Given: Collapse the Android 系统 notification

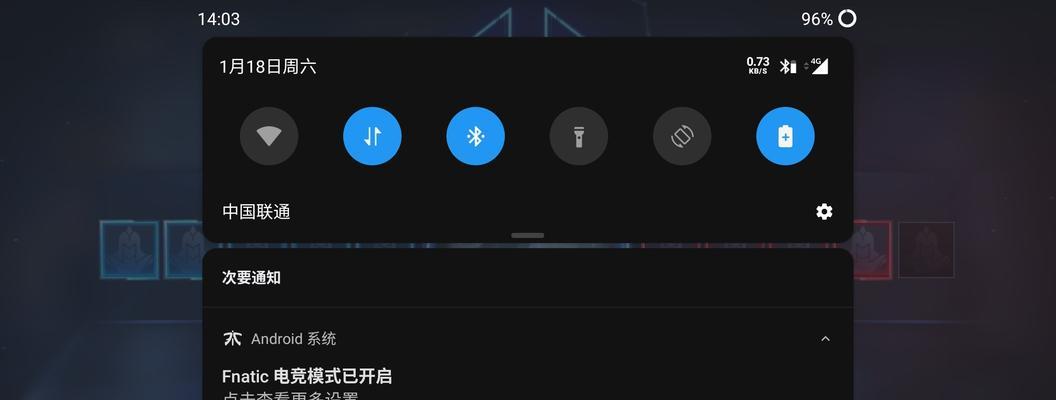Looking at the screenshot, I should click(825, 339).
